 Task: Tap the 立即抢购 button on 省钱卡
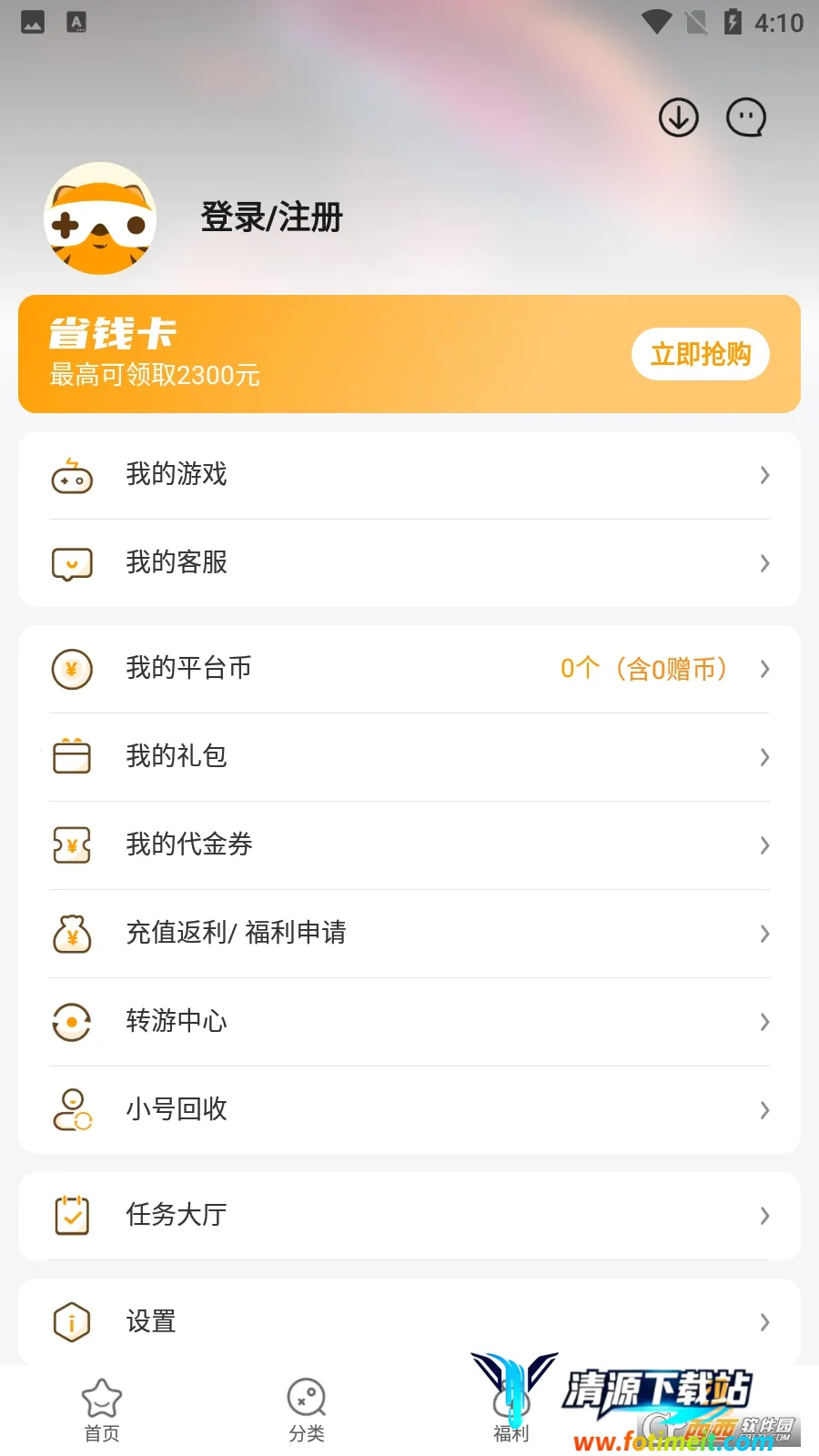pyautogui.click(x=700, y=354)
